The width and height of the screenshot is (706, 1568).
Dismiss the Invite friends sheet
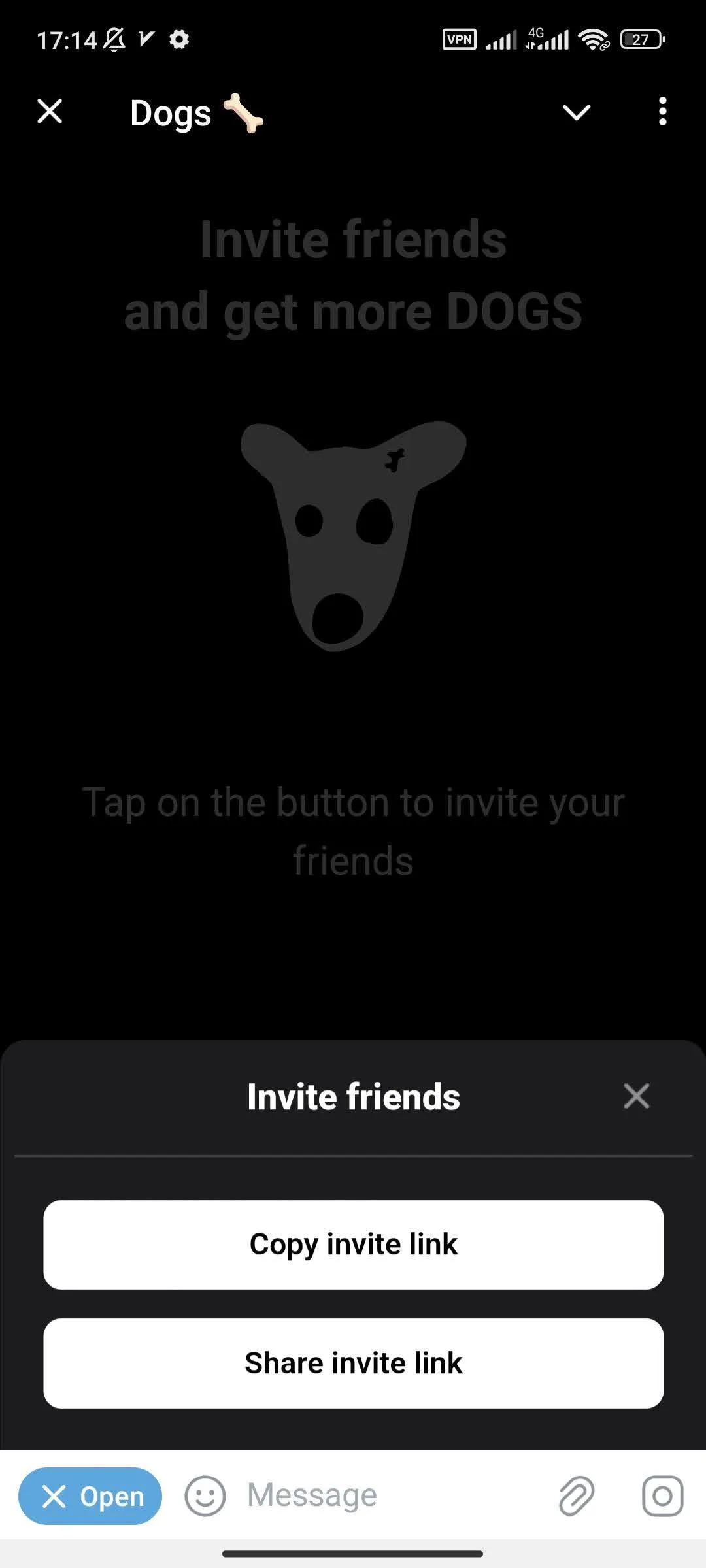point(636,1096)
